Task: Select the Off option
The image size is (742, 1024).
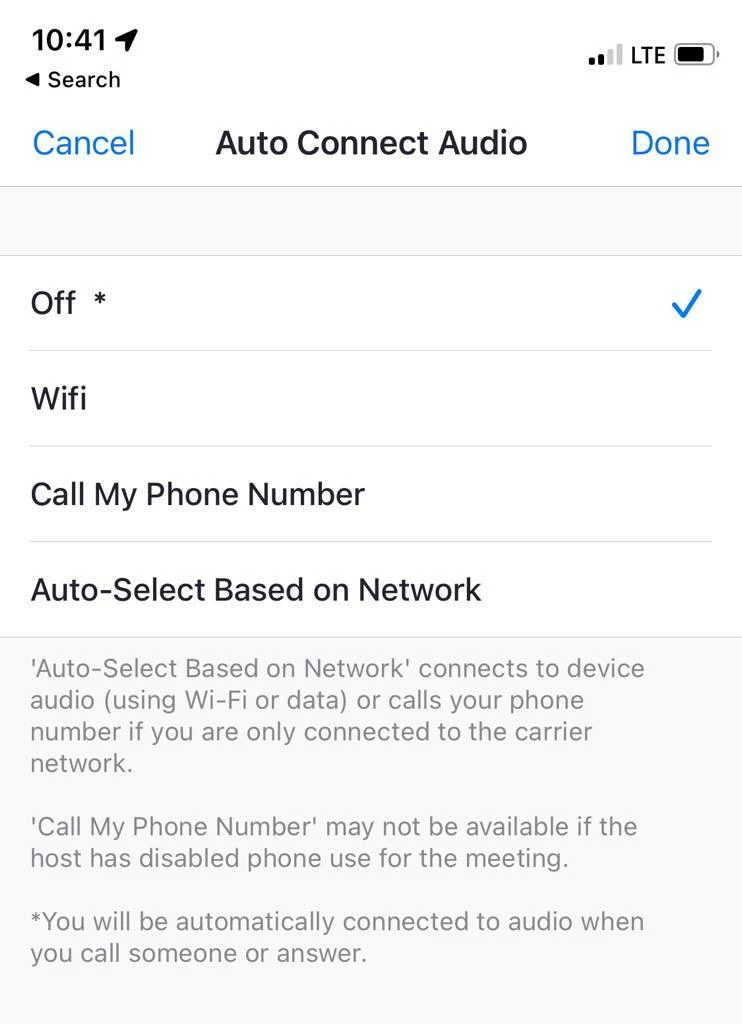Action: 370,302
